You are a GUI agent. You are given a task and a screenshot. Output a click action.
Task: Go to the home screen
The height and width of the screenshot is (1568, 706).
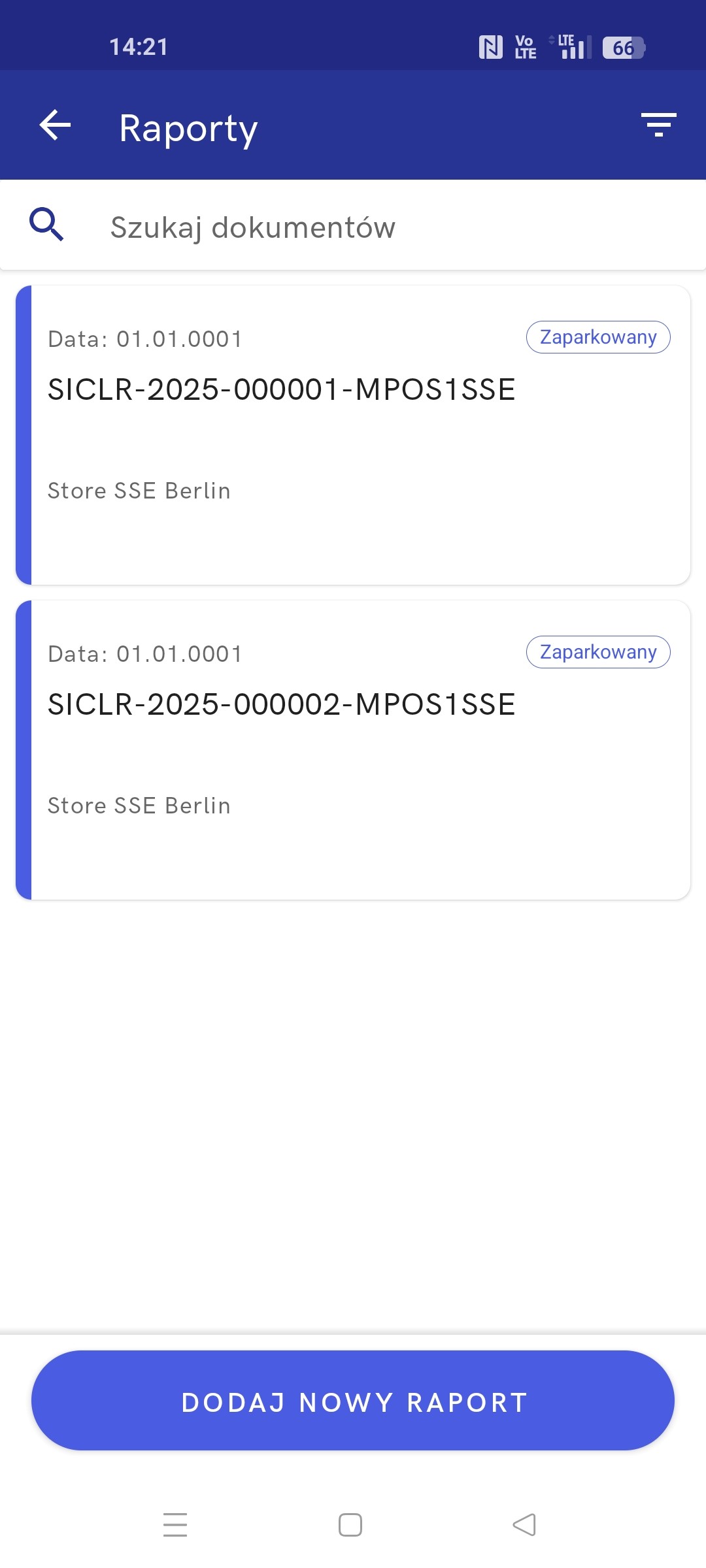(350, 1525)
